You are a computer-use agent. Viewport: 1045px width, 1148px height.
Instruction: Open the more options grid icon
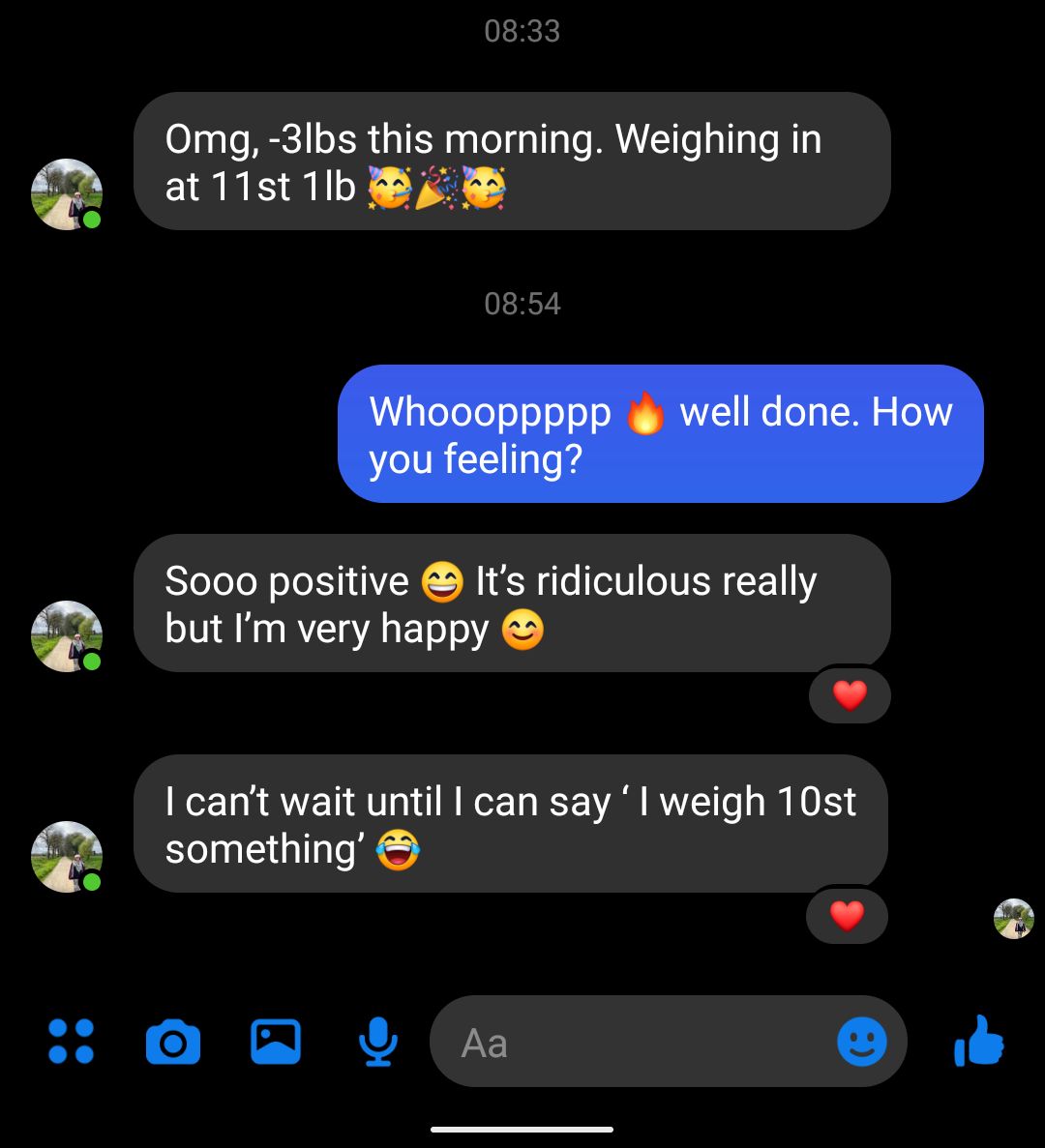72,1042
